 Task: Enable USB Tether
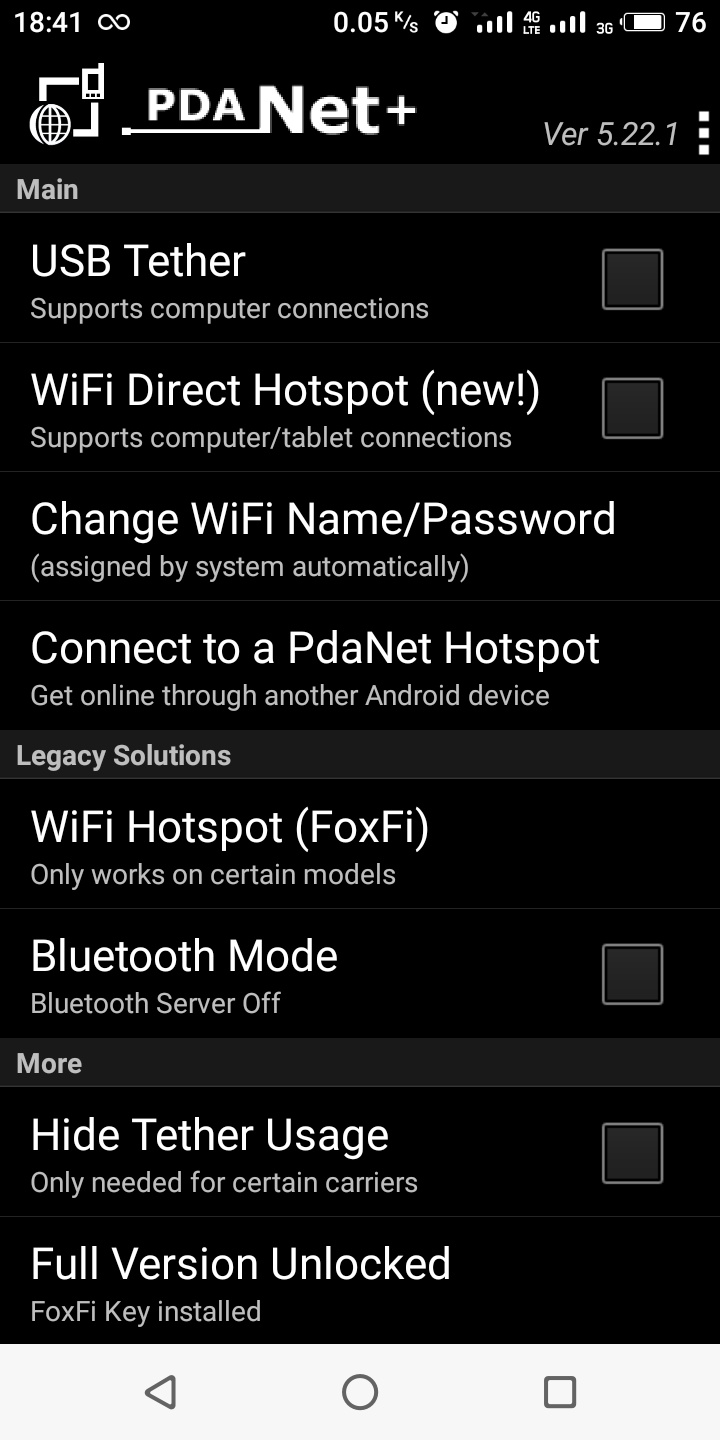point(632,277)
